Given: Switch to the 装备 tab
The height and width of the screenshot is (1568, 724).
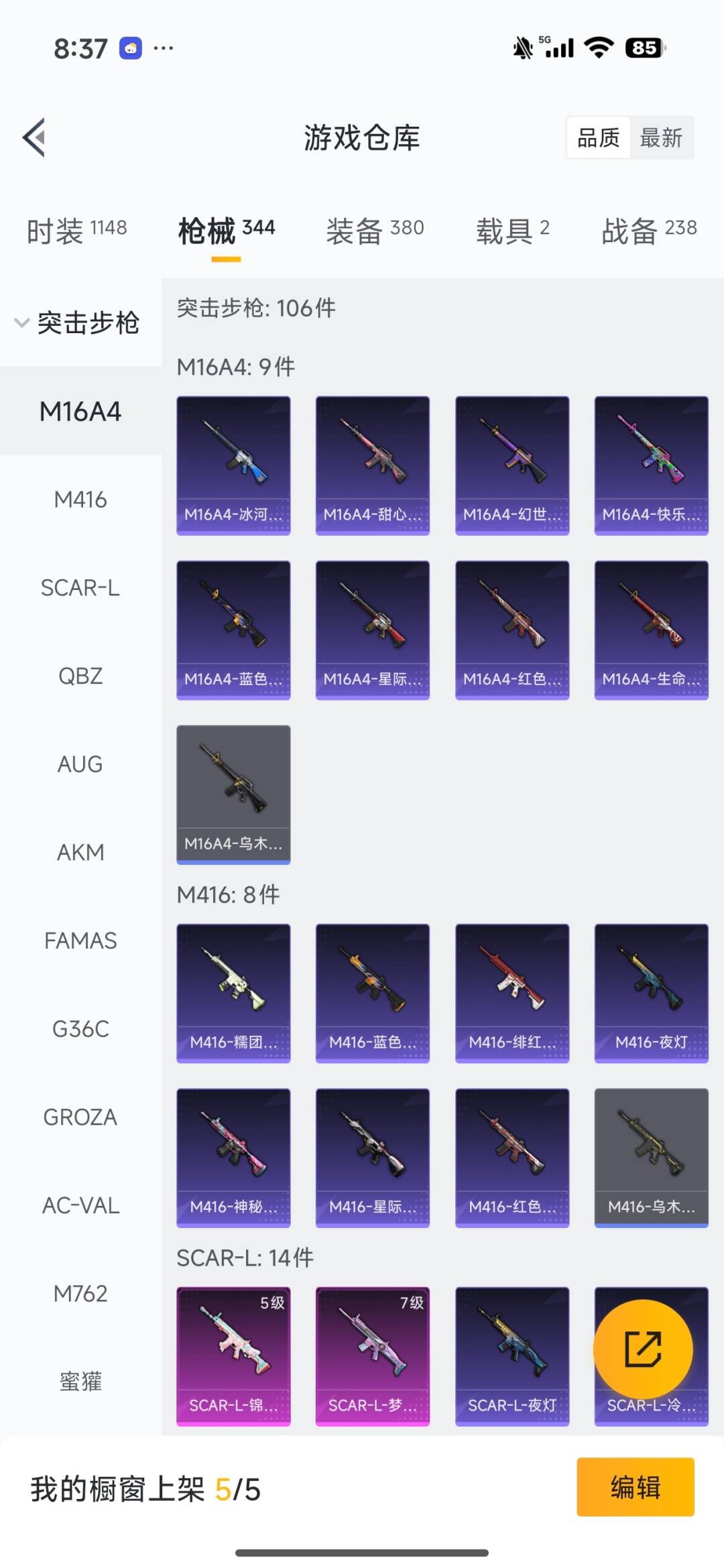Looking at the screenshot, I should click(x=375, y=231).
